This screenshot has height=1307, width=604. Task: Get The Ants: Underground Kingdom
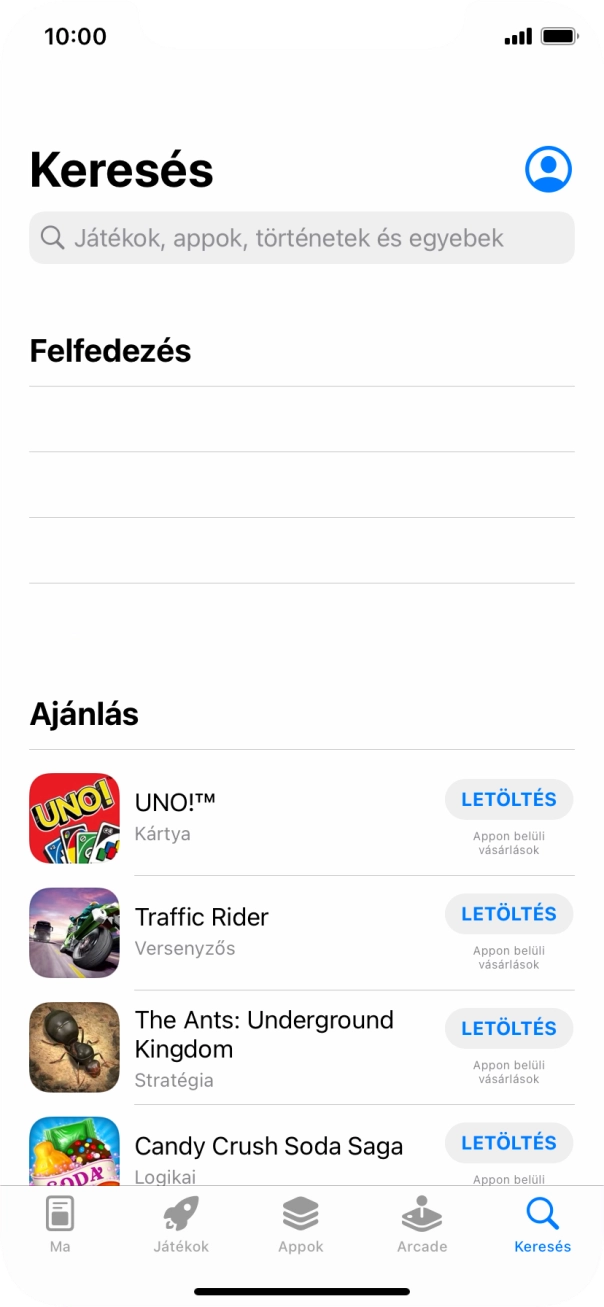coord(508,1028)
